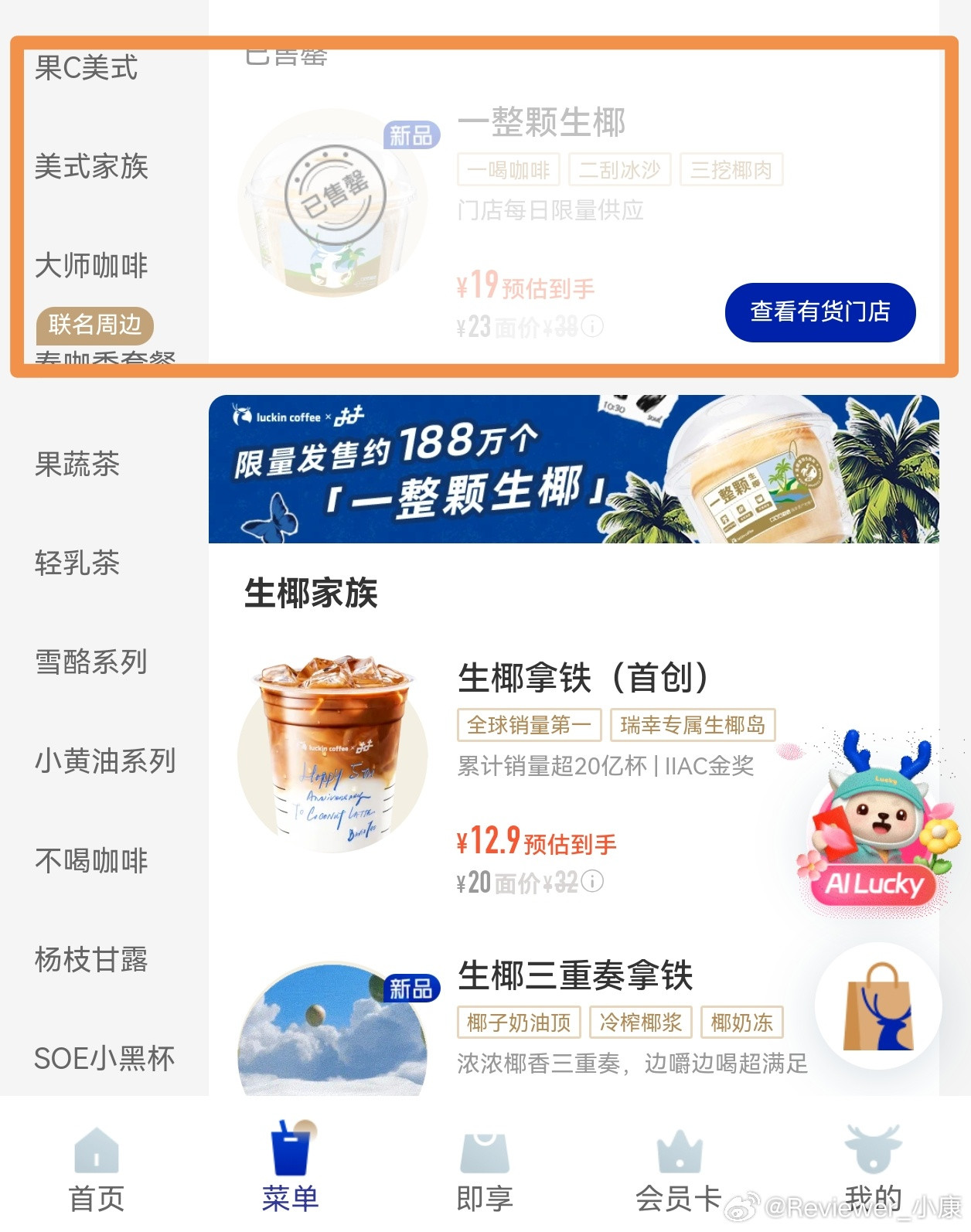971x1232 pixels.
Task: Tap the 全球销量第一 tag
Action: 530,725
